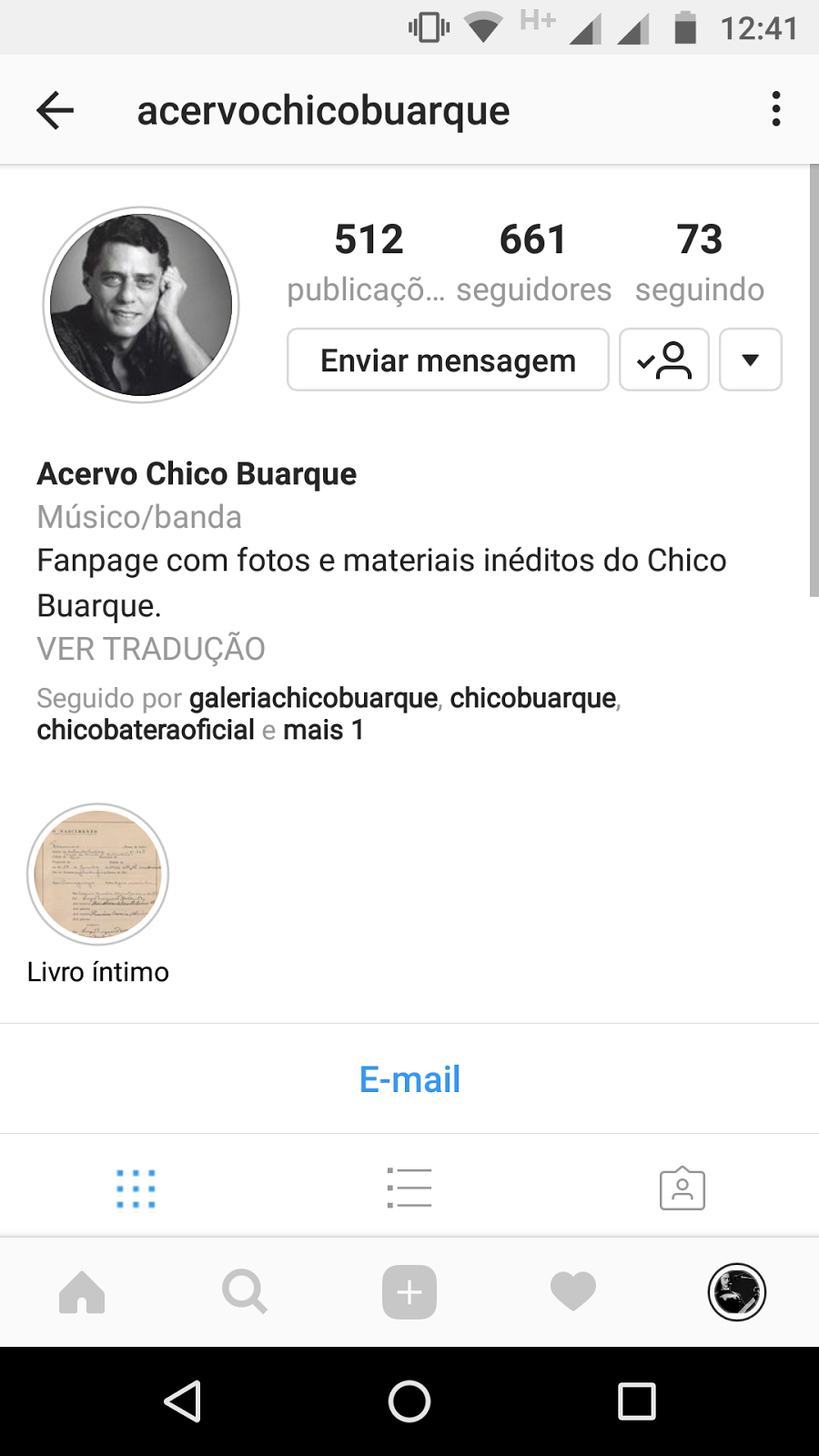This screenshot has height=1456, width=819.
Task: Open the activity heart tab
Action: point(573,1292)
